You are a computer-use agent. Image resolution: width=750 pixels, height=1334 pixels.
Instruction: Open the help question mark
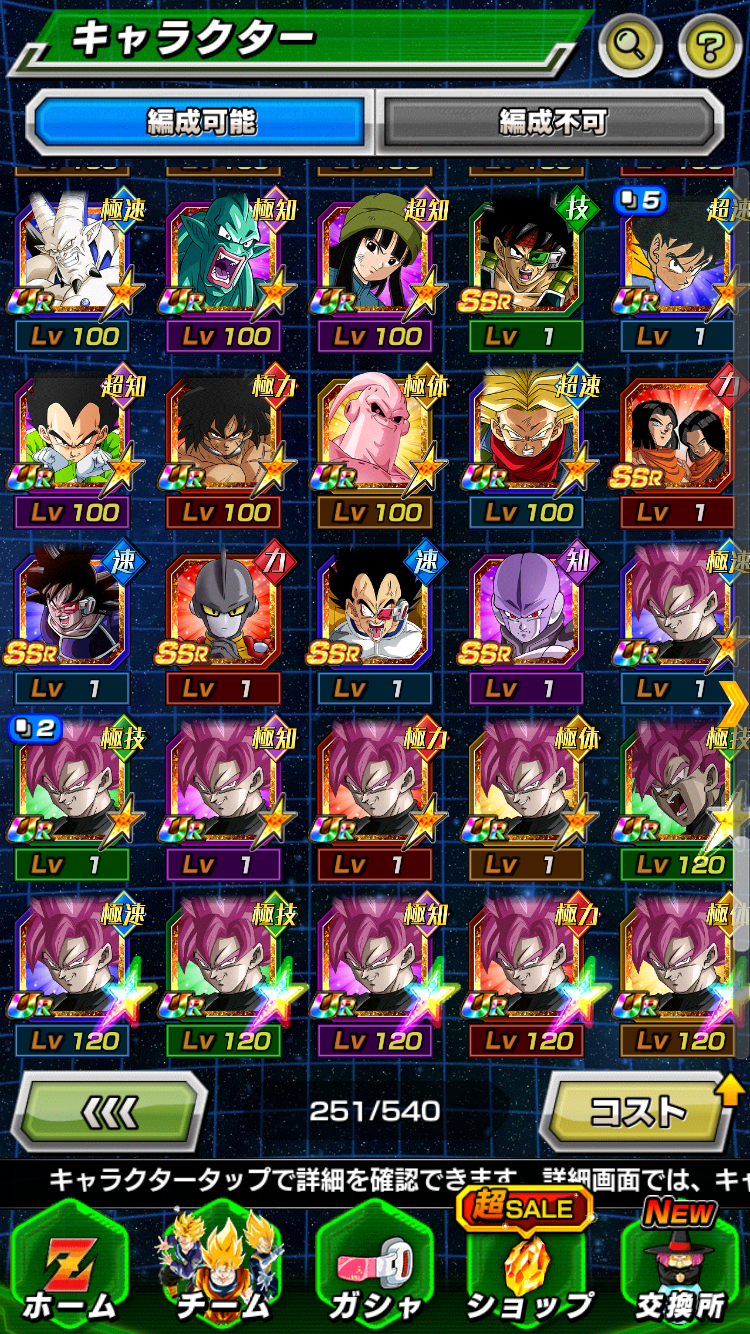(x=710, y=43)
